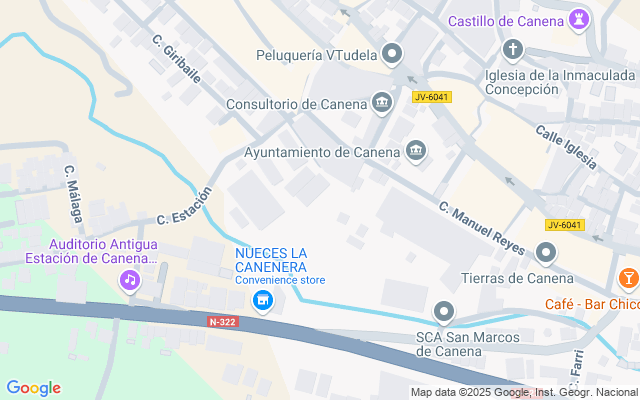The height and width of the screenshot is (400, 640).
Task: Select the SCA San Marcos de Canena pin
Action: (444, 313)
